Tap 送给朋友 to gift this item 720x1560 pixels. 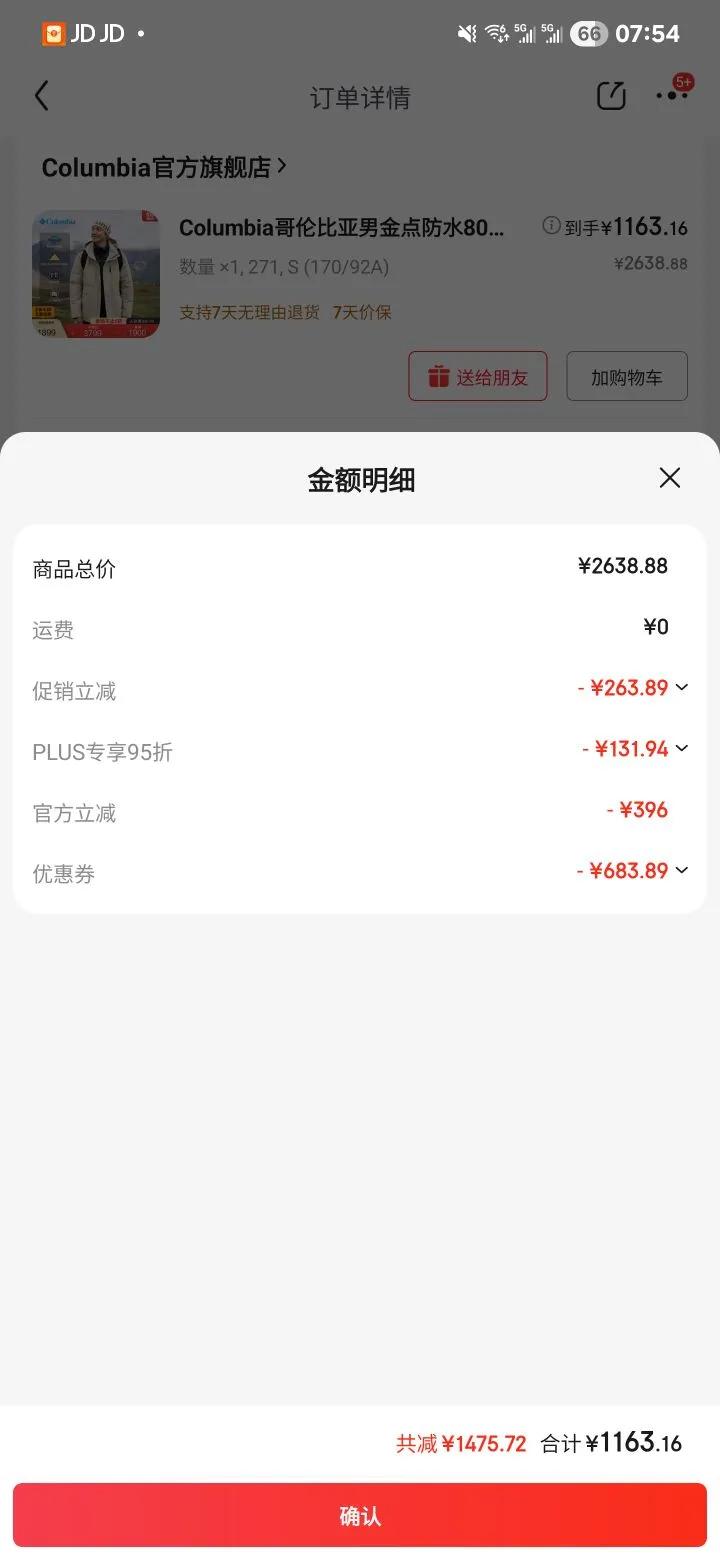pyautogui.click(x=477, y=377)
